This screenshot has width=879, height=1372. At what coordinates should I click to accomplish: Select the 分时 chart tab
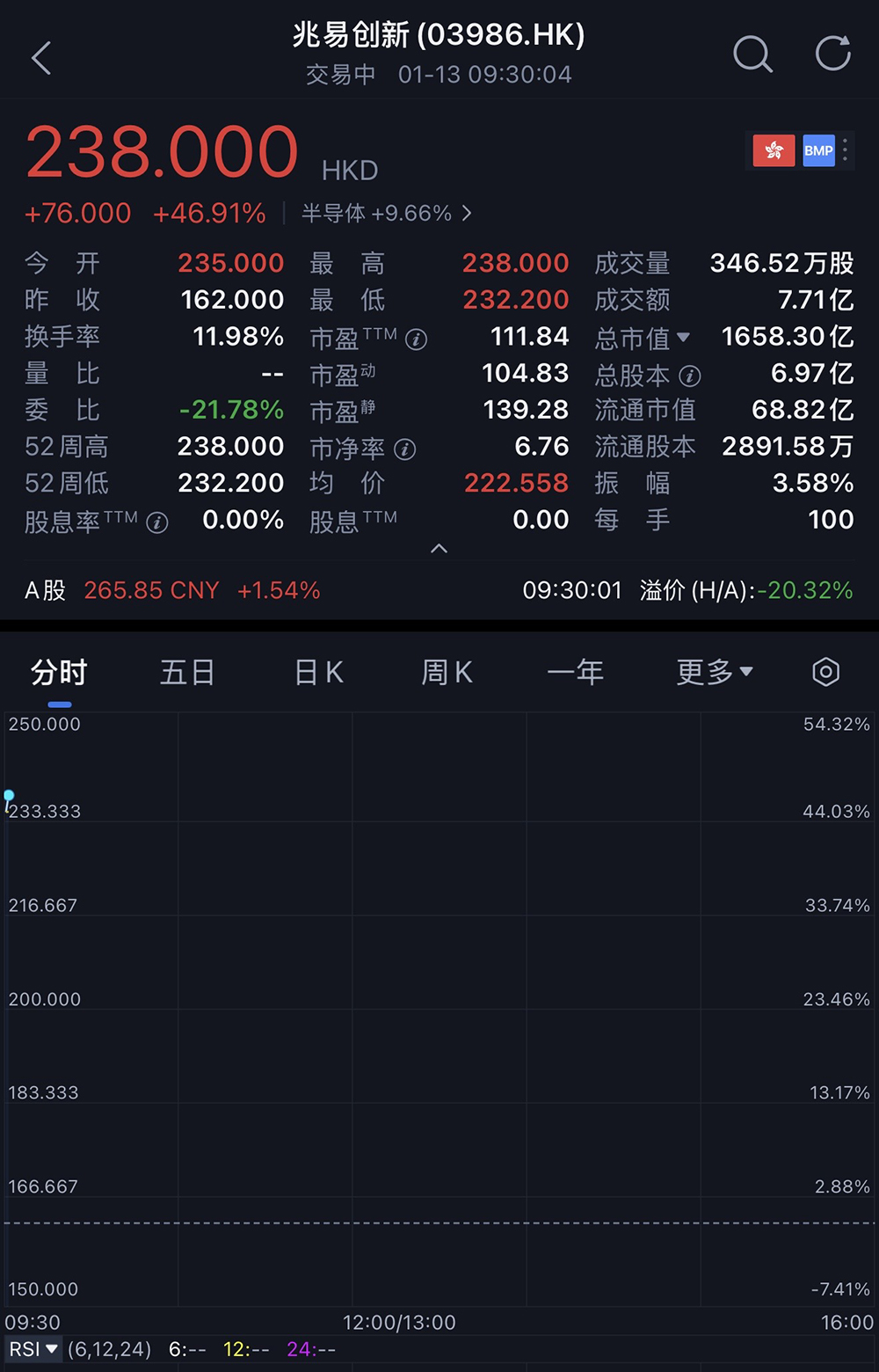point(59,673)
